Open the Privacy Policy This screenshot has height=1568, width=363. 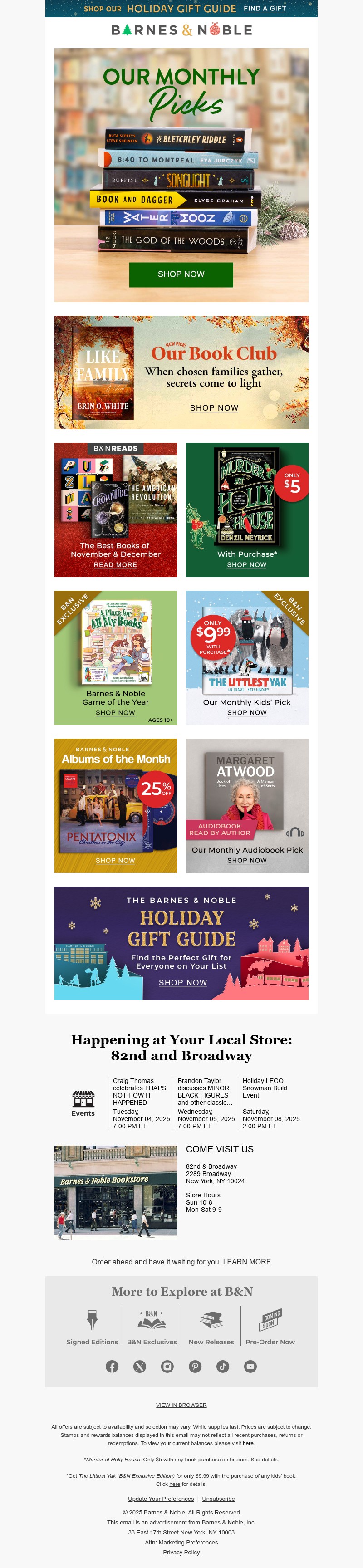tap(181, 1552)
